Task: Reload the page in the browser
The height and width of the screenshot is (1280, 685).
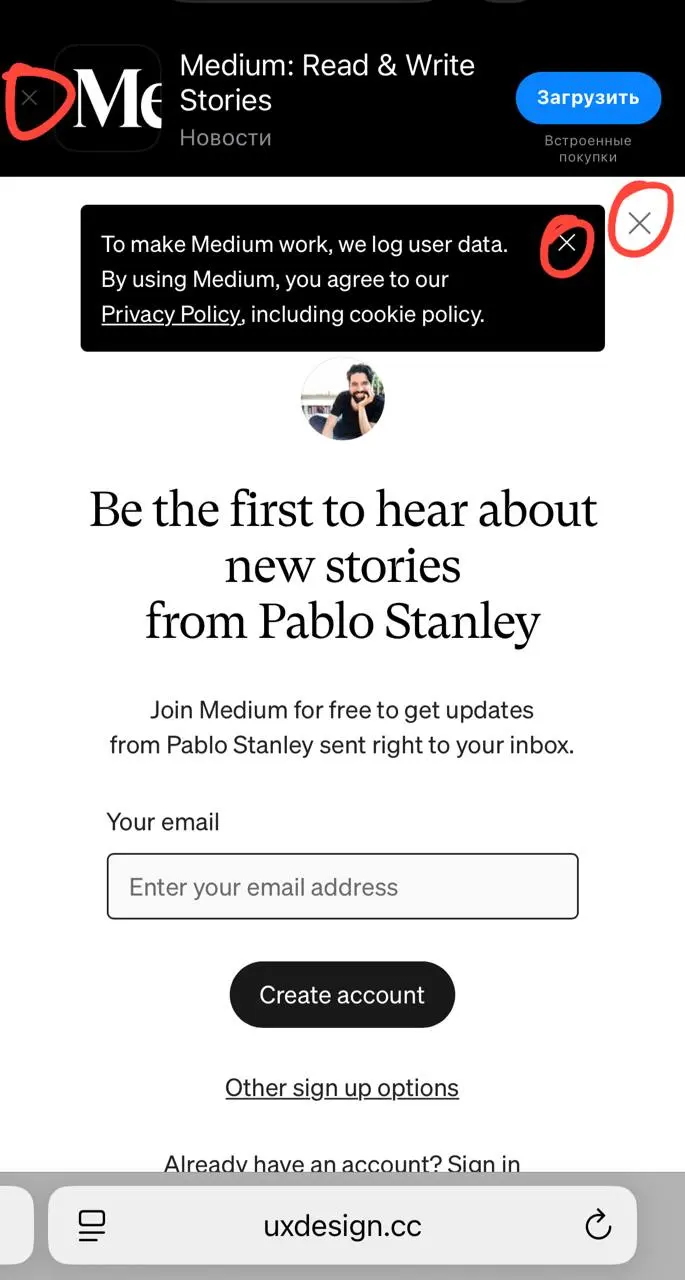Action: point(597,1224)
